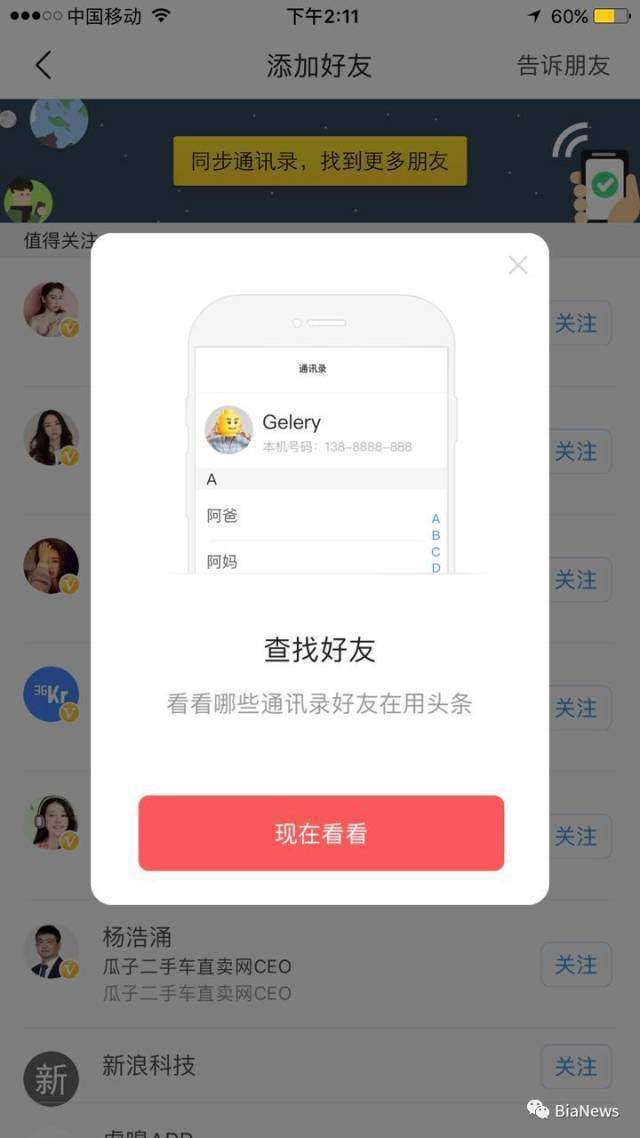Follow 杨浩涌 with 关注 button

coord(576,965)
